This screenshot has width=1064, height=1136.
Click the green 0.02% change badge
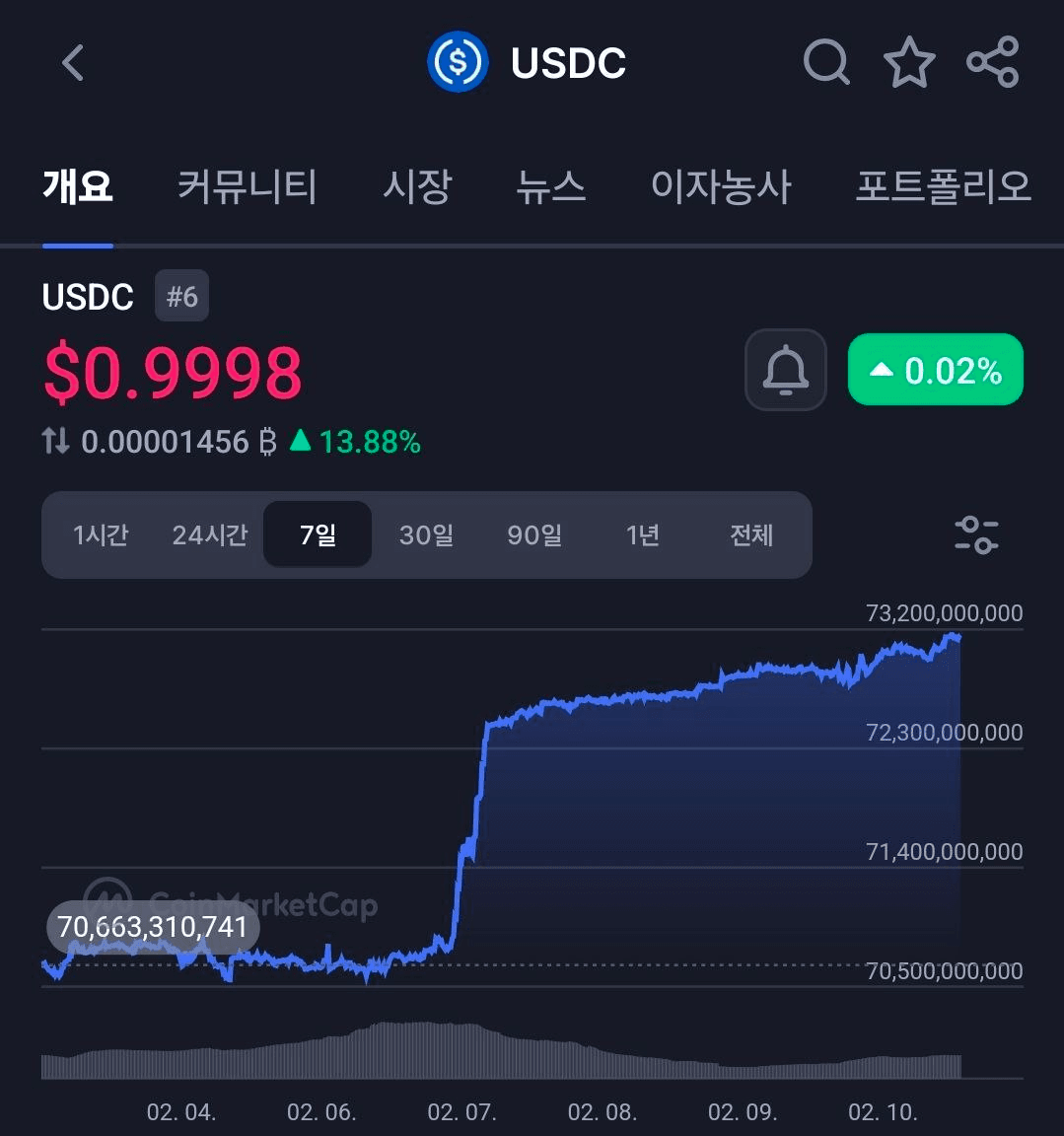(934, 370)
